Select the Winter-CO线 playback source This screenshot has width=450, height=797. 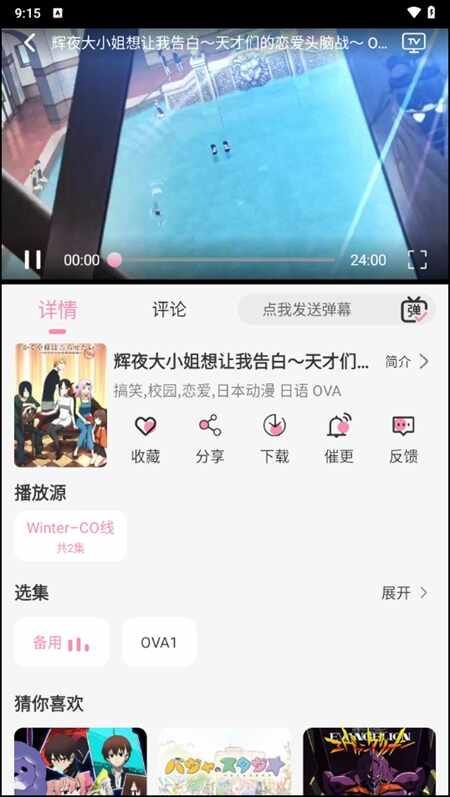coord(70,536)
